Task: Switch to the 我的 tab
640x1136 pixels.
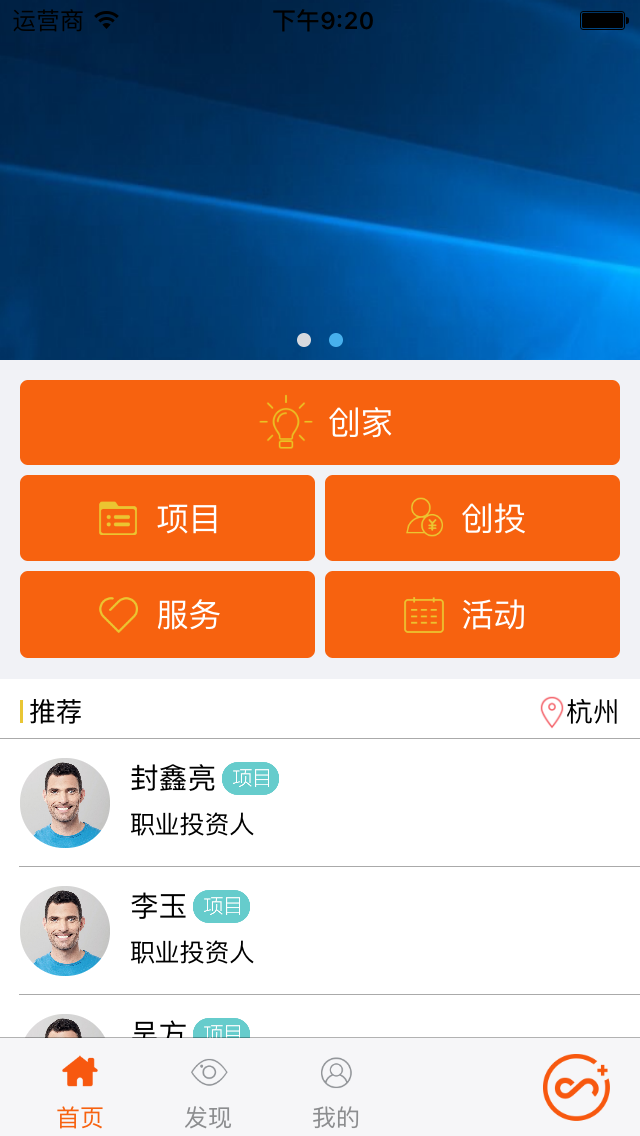Action: (336, 1090)
